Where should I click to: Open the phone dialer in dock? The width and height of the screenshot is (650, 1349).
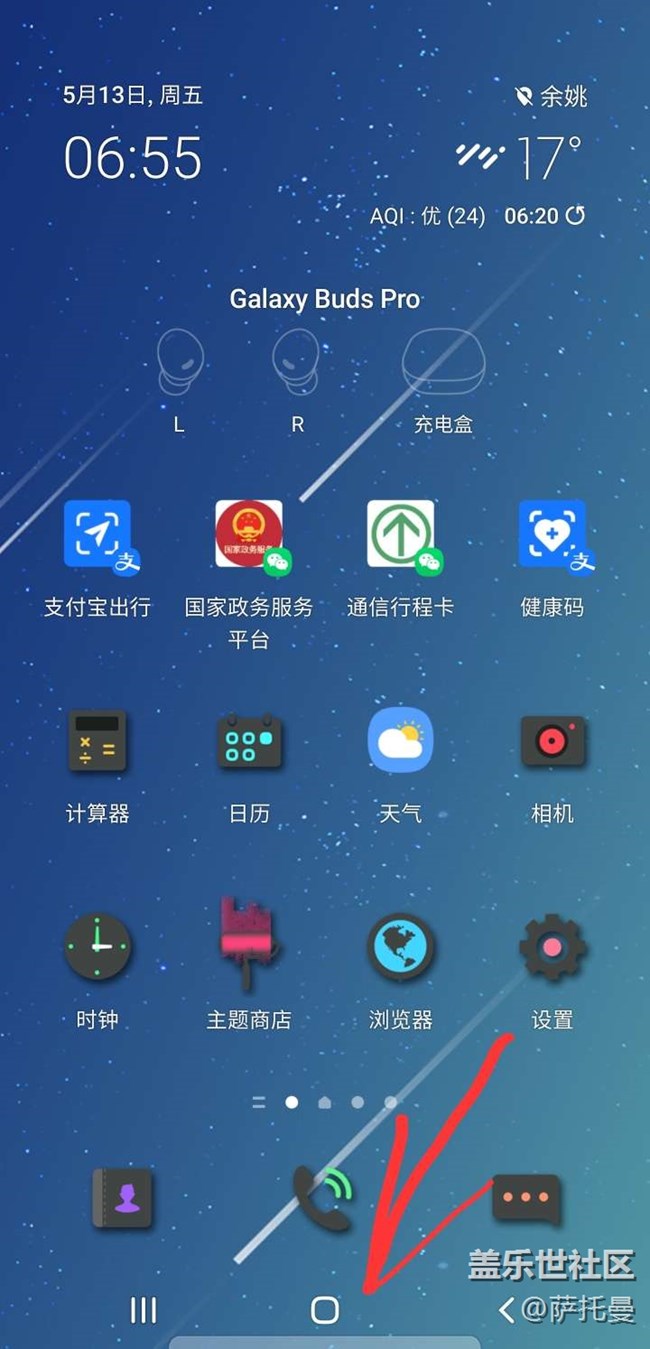click(x=325, y=1197)
